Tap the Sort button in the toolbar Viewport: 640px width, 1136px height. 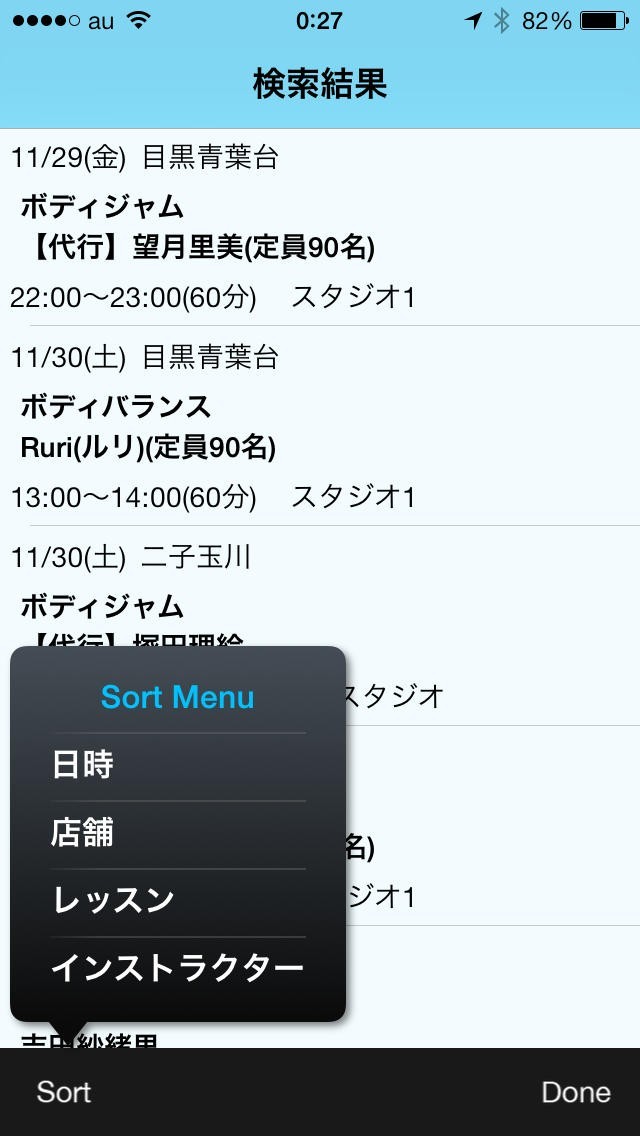tap(64, 1092)
